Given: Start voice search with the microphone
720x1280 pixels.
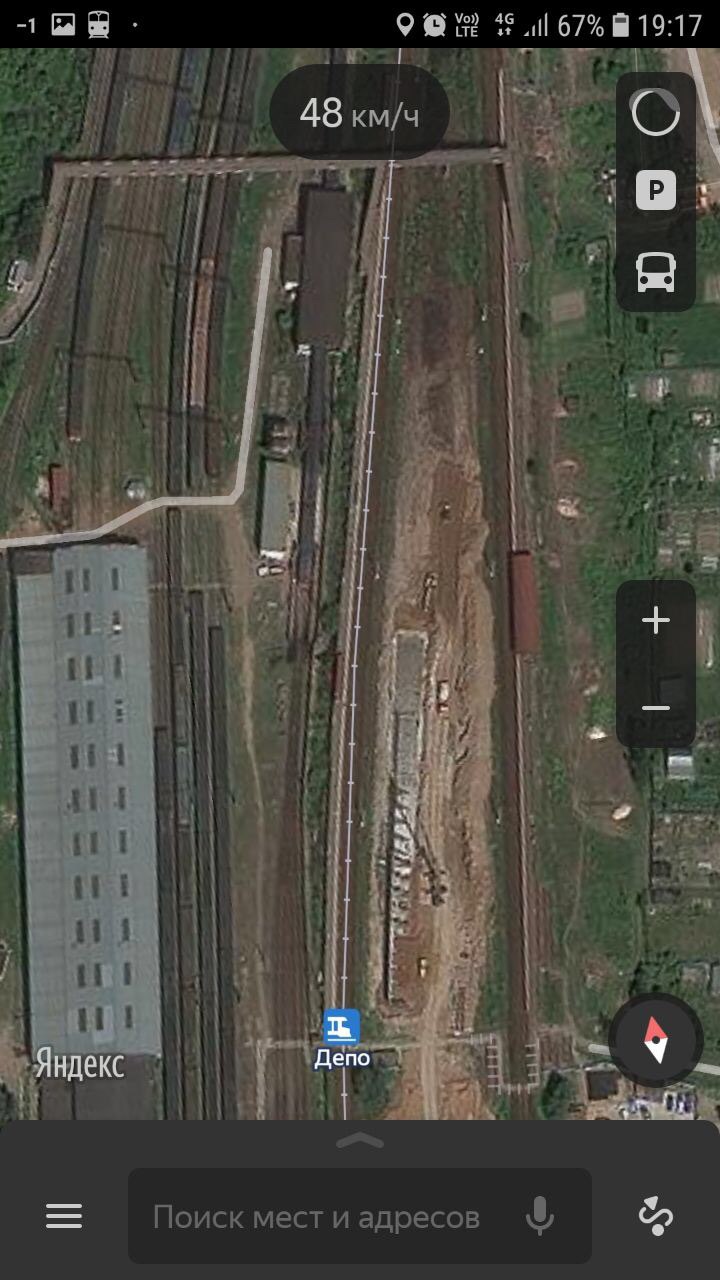Looking at the screenshot, I should tap(540, 1216).
